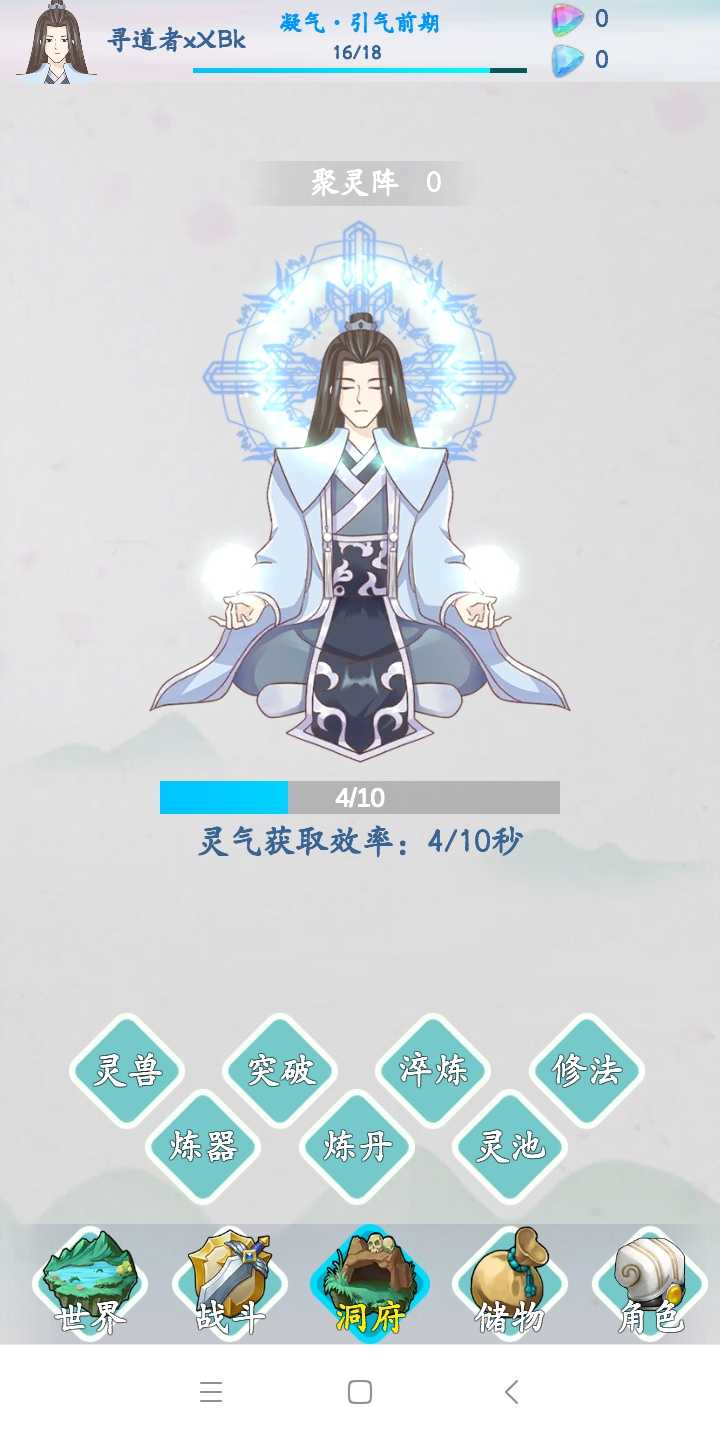
Task: Open the 灵兽 spirit beast menu
Action: point(127,1071)
